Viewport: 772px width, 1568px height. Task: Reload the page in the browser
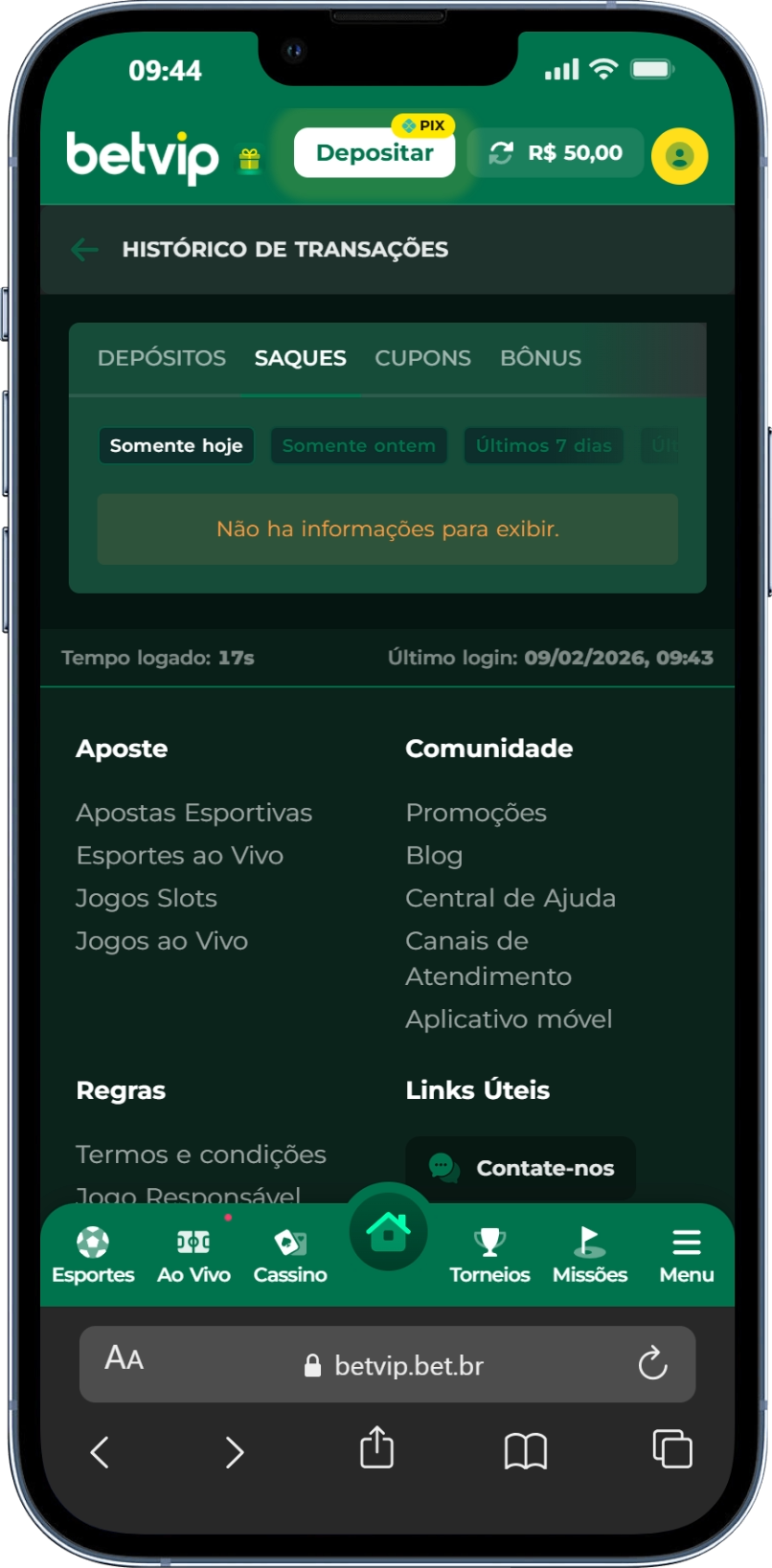tap(652, 1363)
